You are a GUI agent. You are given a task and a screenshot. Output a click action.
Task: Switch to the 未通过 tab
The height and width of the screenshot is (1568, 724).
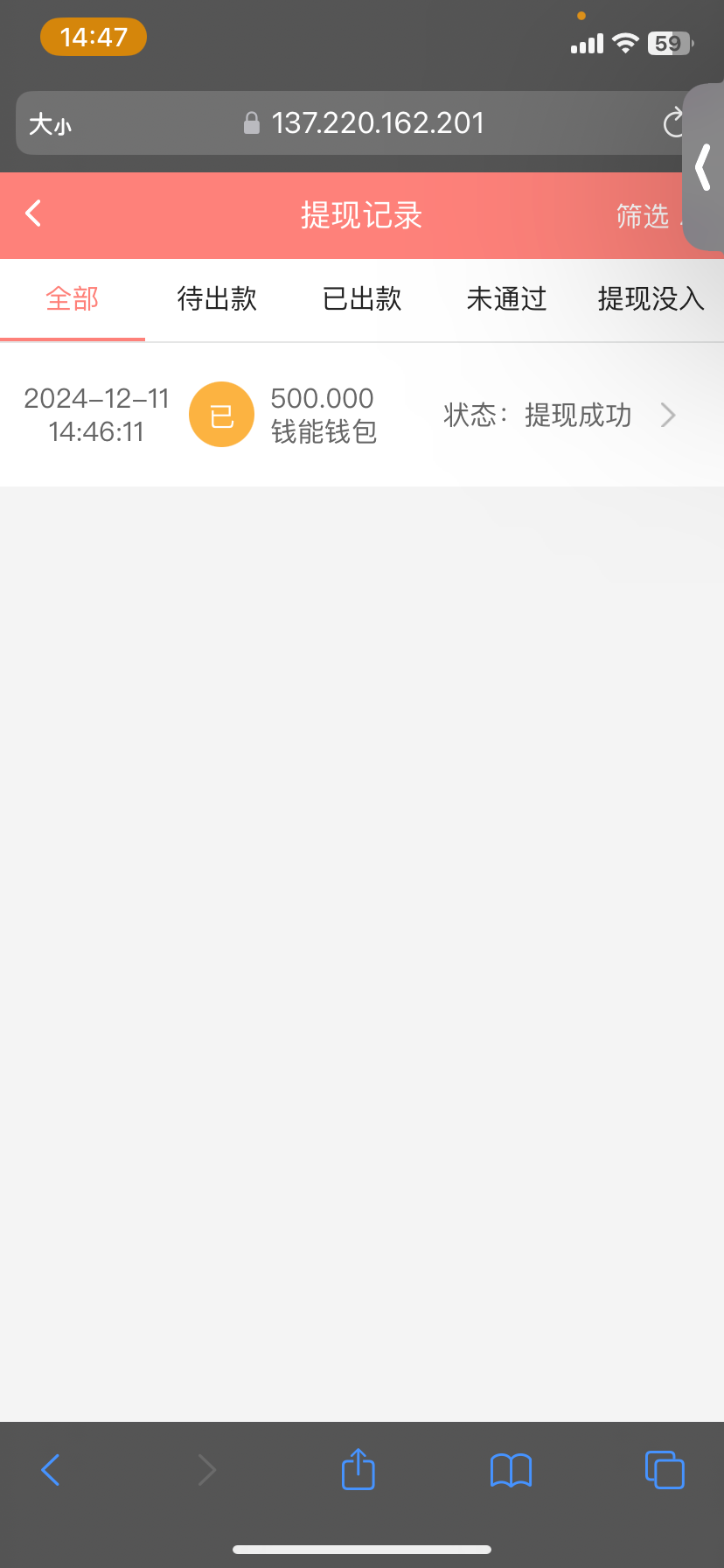[506, 298]
